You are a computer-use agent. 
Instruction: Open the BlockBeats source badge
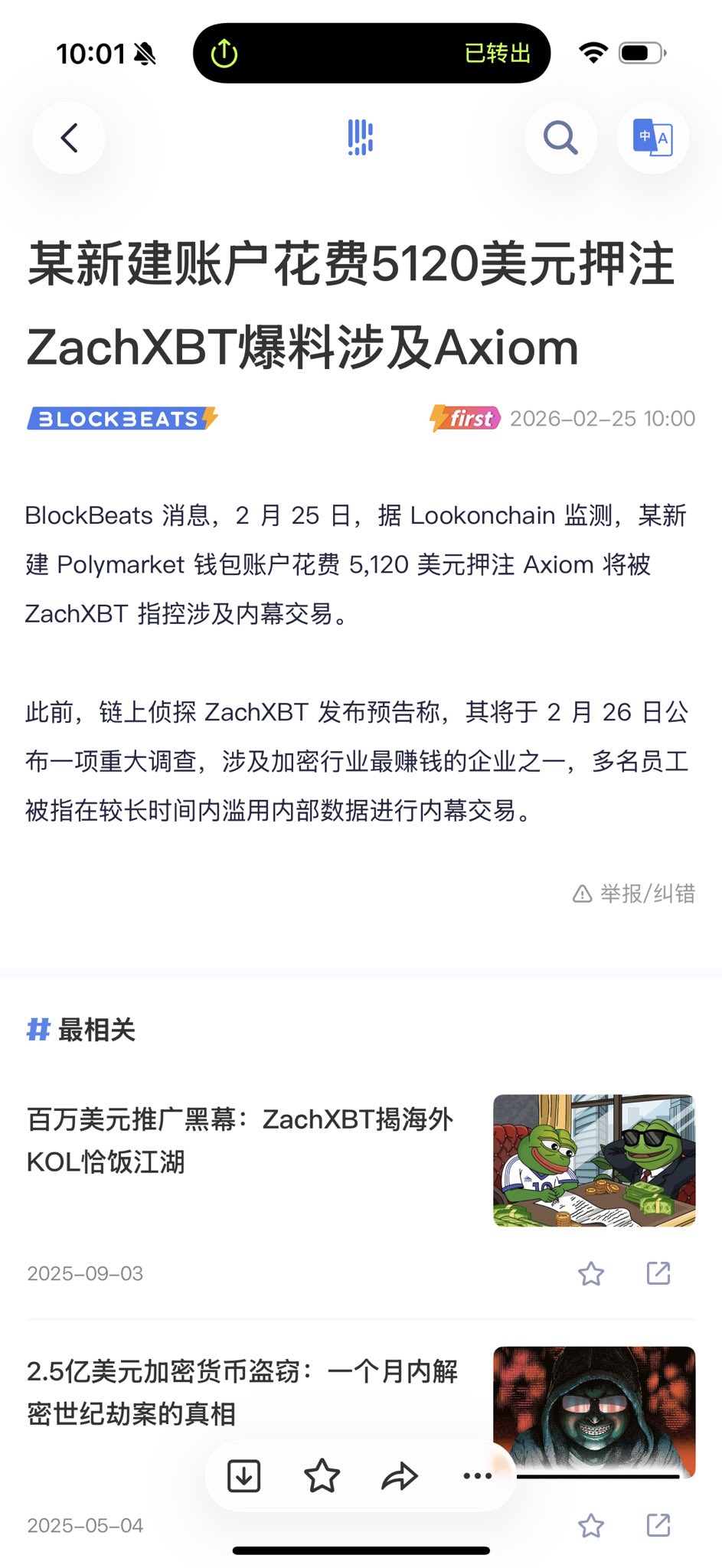[123, 419]
